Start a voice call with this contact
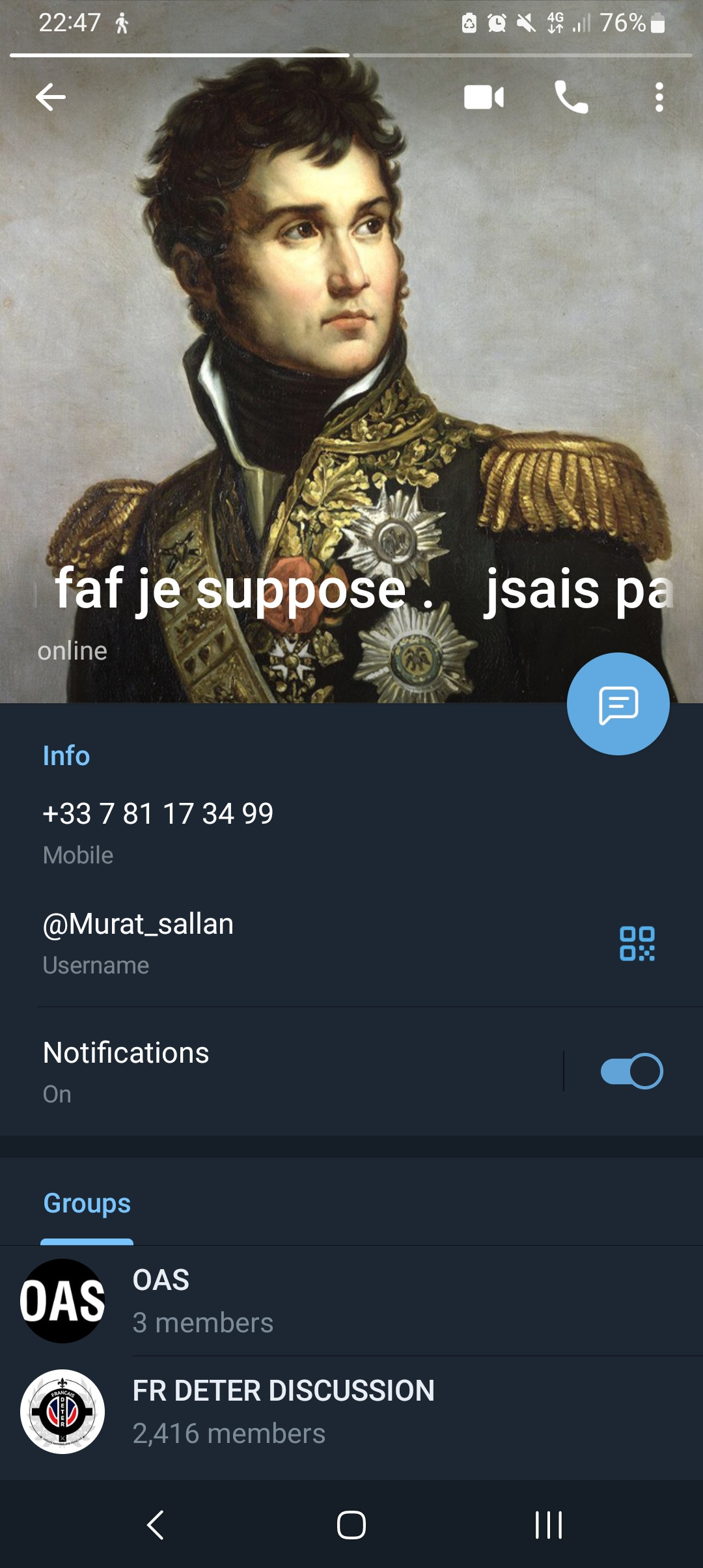Screen dimensions: 703x1568 pyautogui.click(x=572, y=98)
